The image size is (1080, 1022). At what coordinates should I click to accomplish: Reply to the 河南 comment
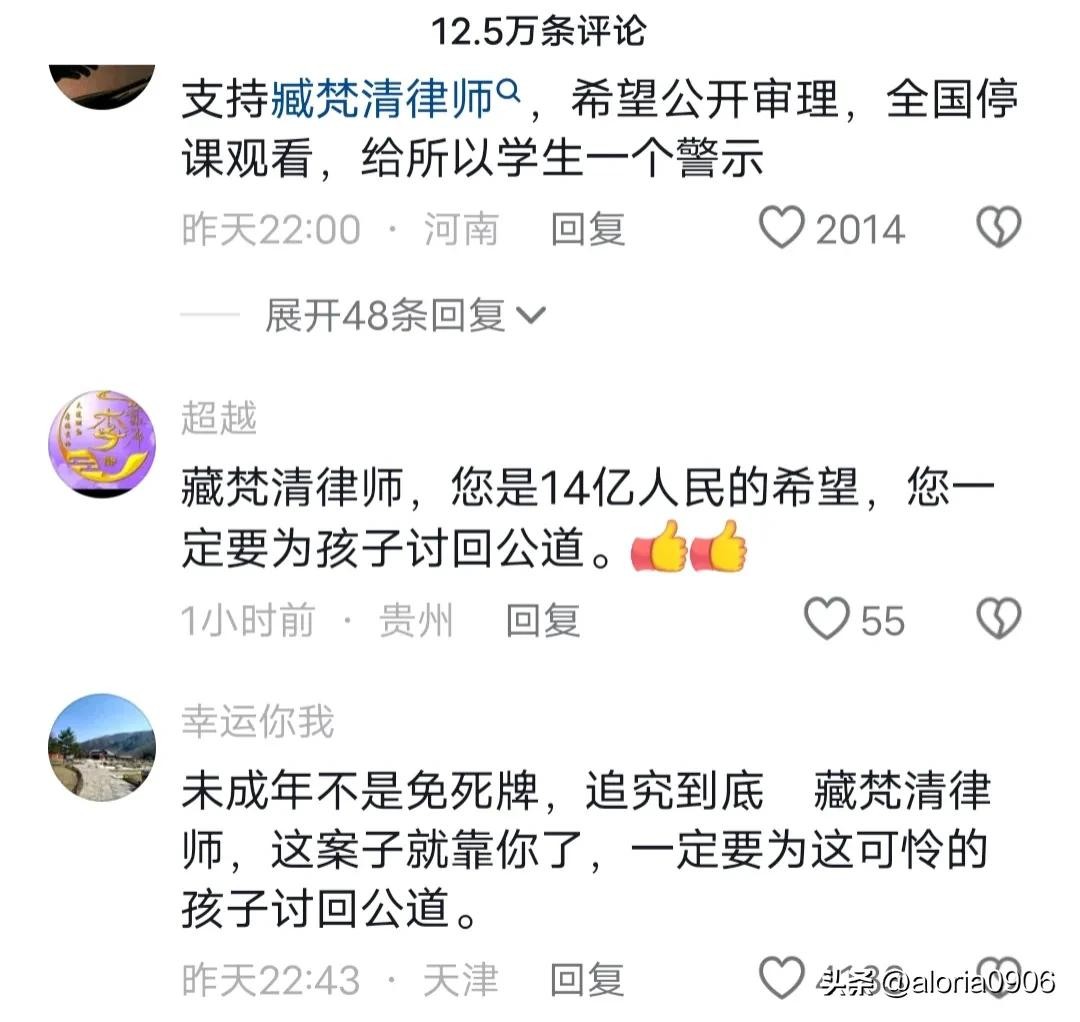tap(588, 230)
